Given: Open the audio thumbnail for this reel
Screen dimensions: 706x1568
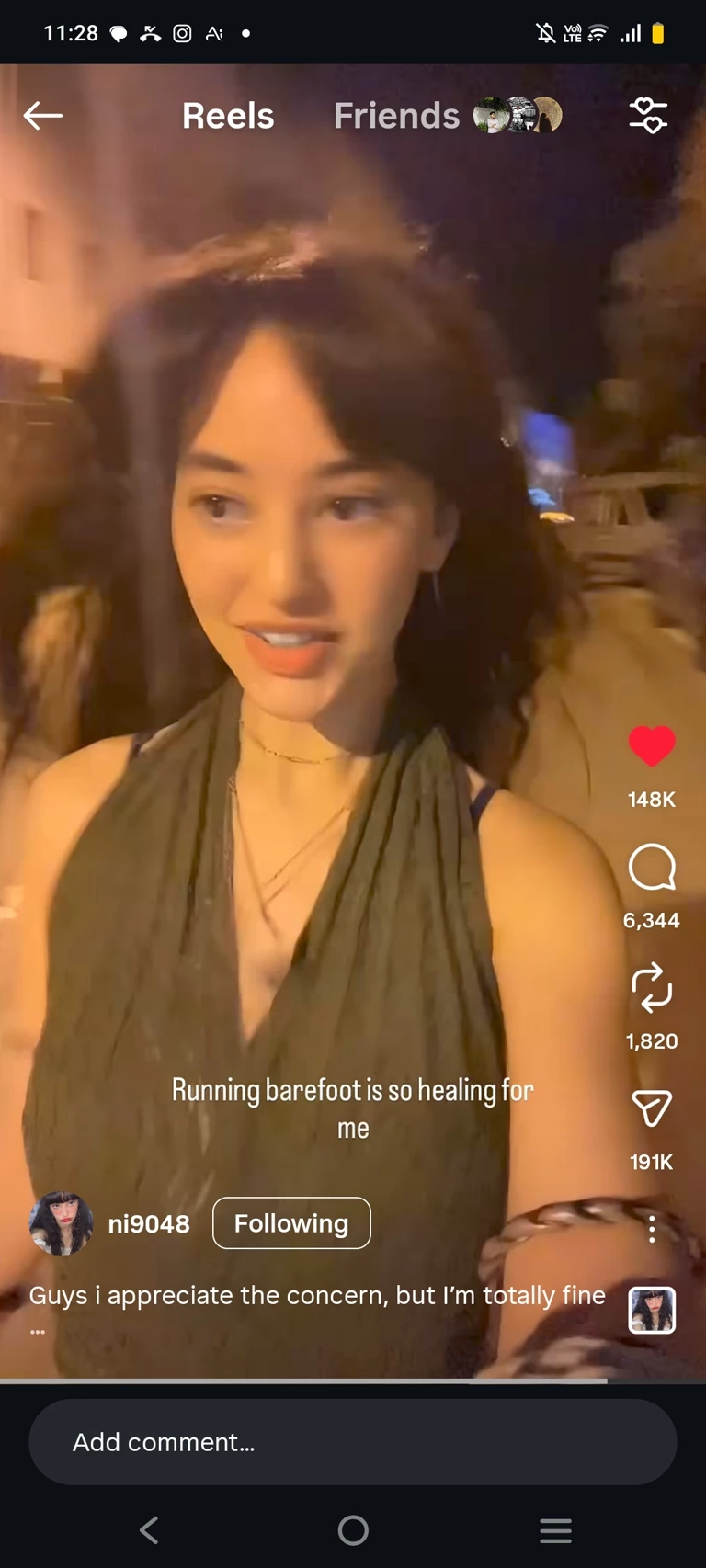Looking at the screenshot, I should (x=652, y=1310).
